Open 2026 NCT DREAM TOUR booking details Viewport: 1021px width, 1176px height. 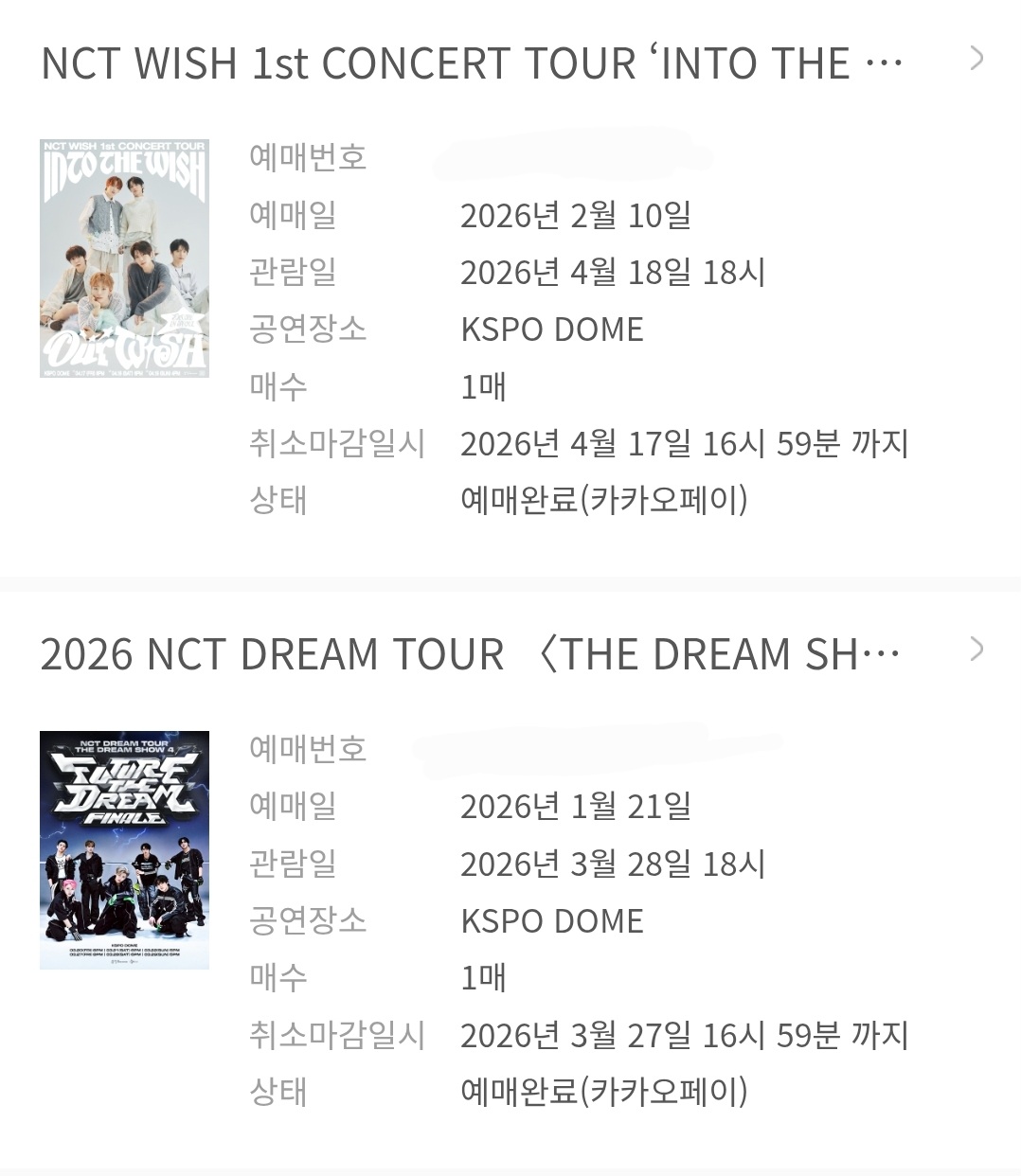976,650
